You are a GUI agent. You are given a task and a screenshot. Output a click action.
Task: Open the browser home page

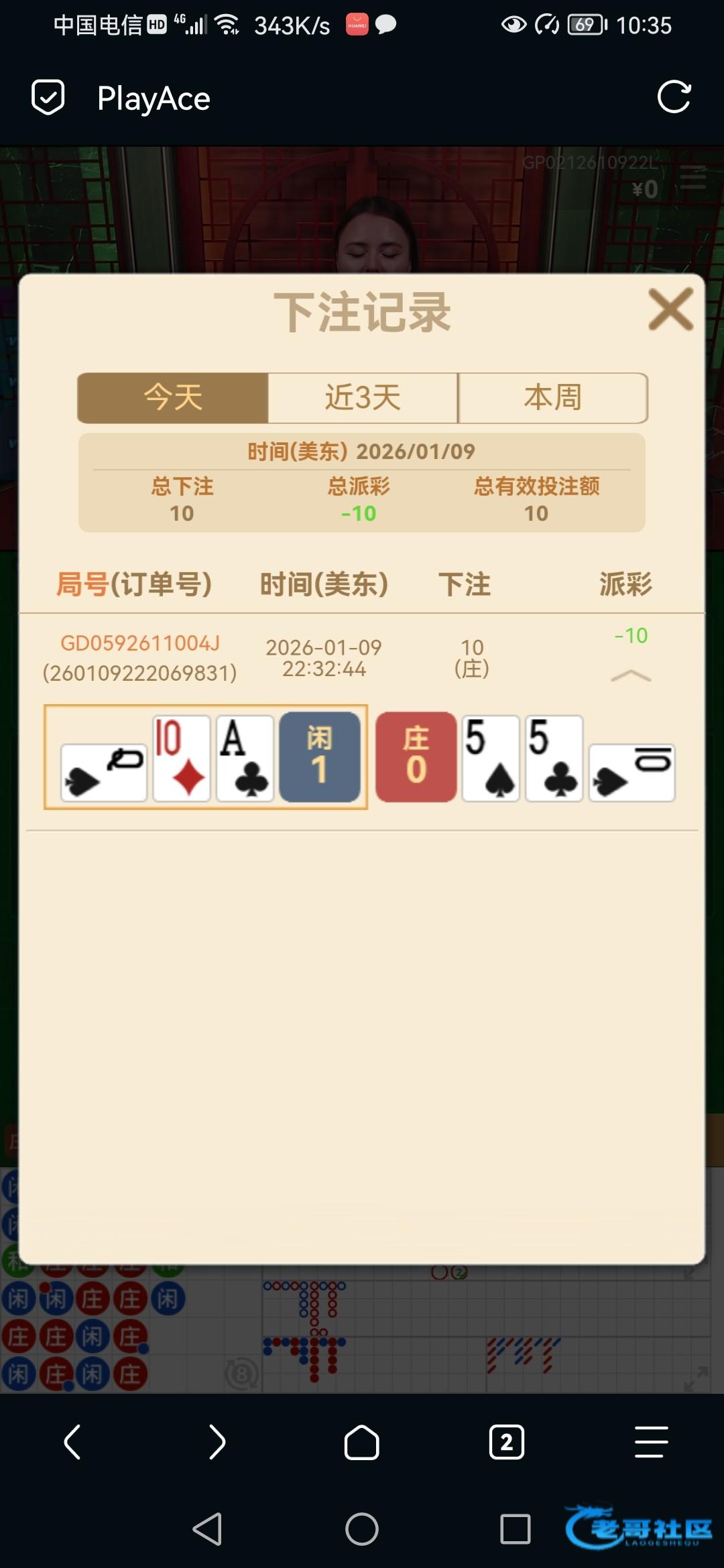click(362, 1442)
